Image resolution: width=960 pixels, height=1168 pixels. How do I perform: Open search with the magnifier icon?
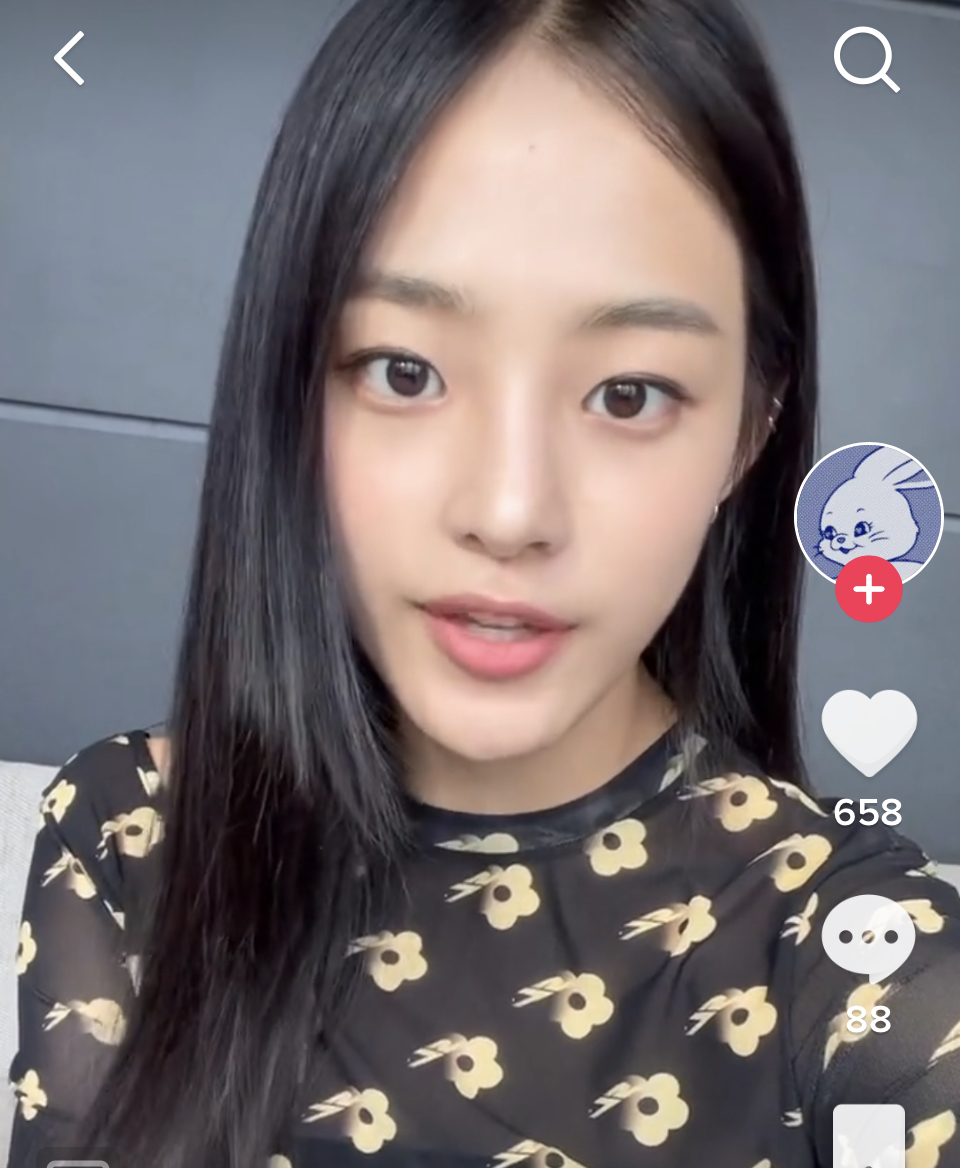click(x=865, y=59)
